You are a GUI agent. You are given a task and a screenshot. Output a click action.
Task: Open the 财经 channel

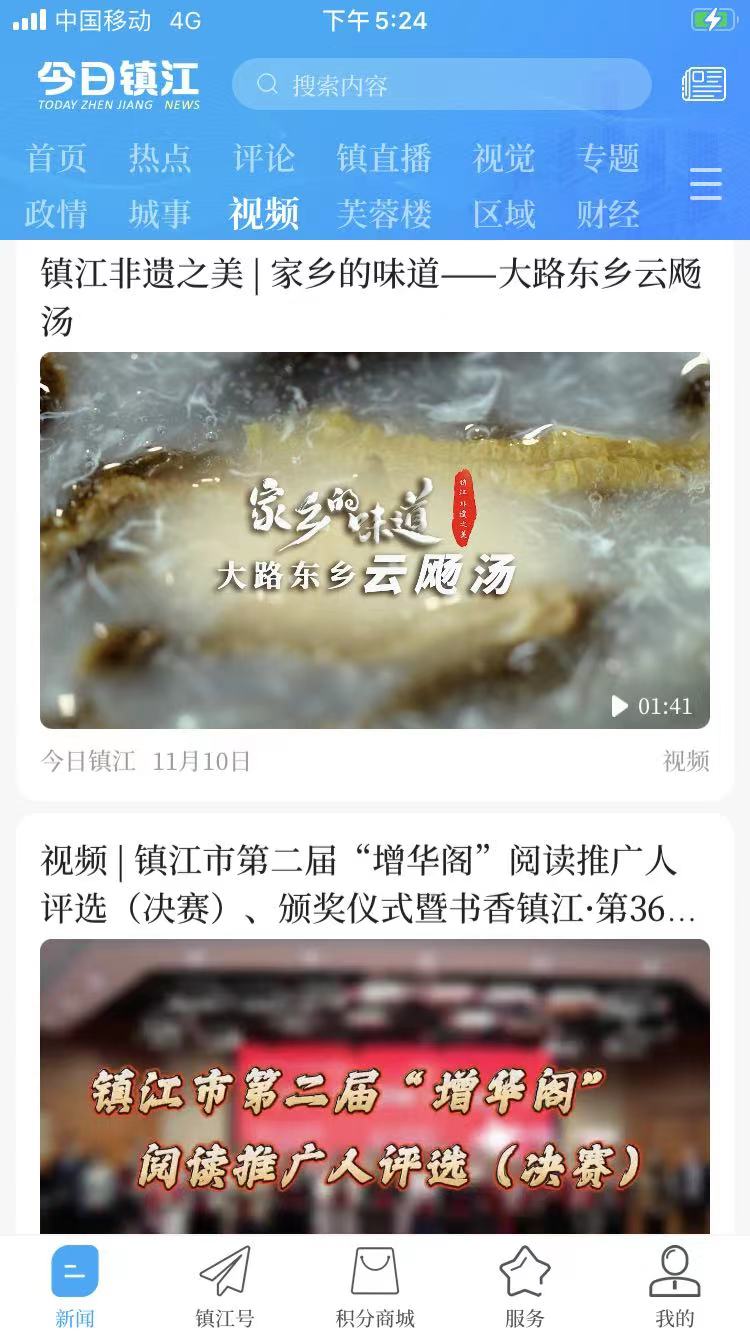coord(604,214)
